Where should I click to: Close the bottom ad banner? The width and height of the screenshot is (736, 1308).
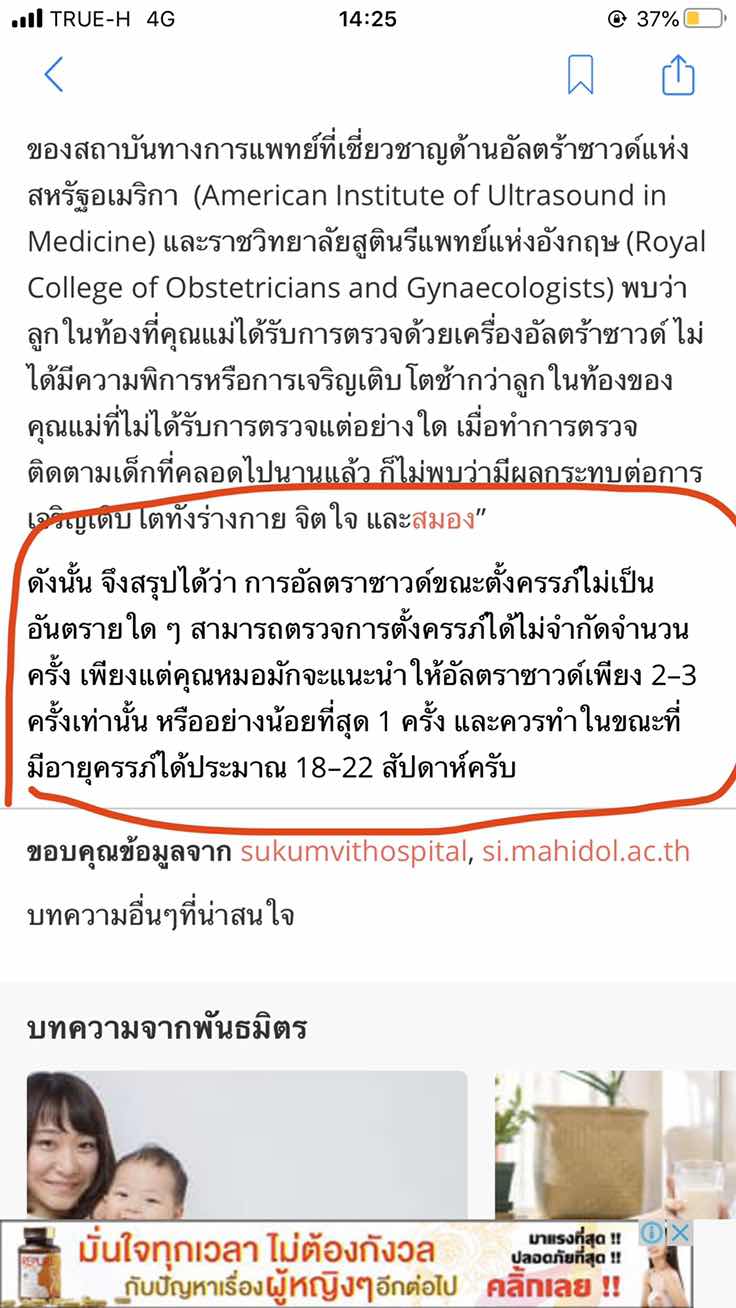tap(680, 1232)
